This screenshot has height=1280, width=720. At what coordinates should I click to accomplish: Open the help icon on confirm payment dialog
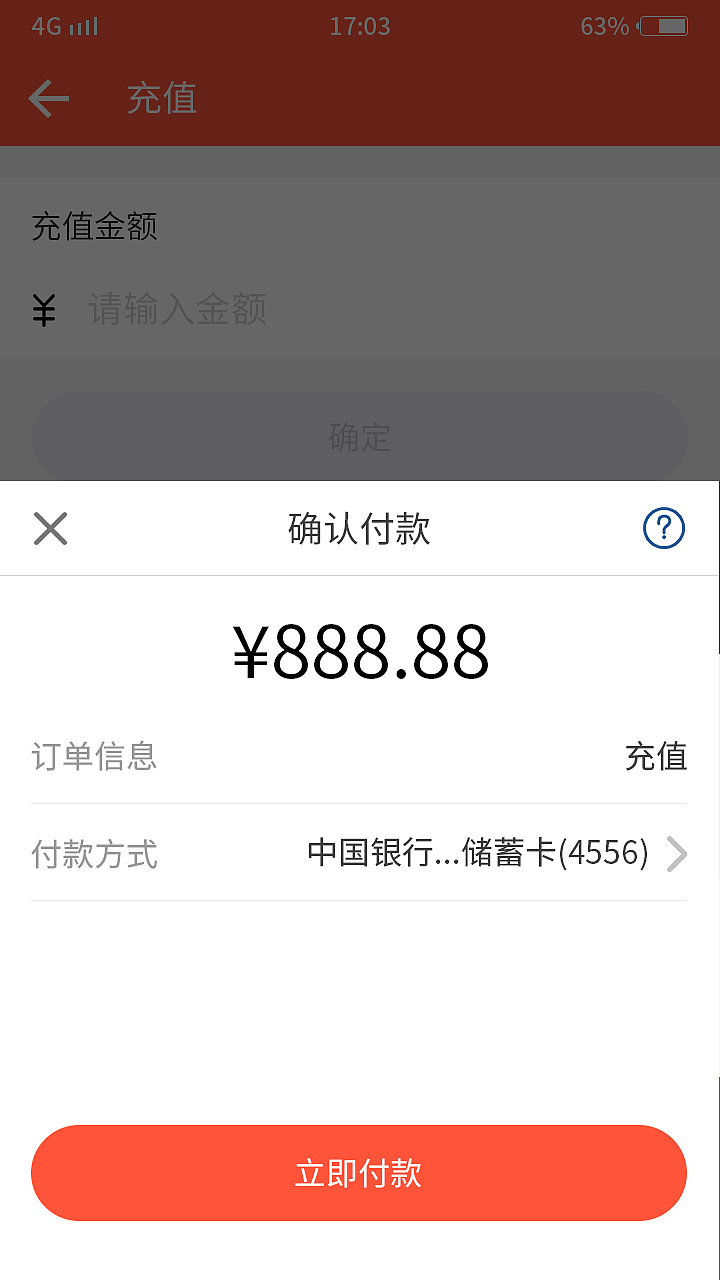tap(663, 528)
